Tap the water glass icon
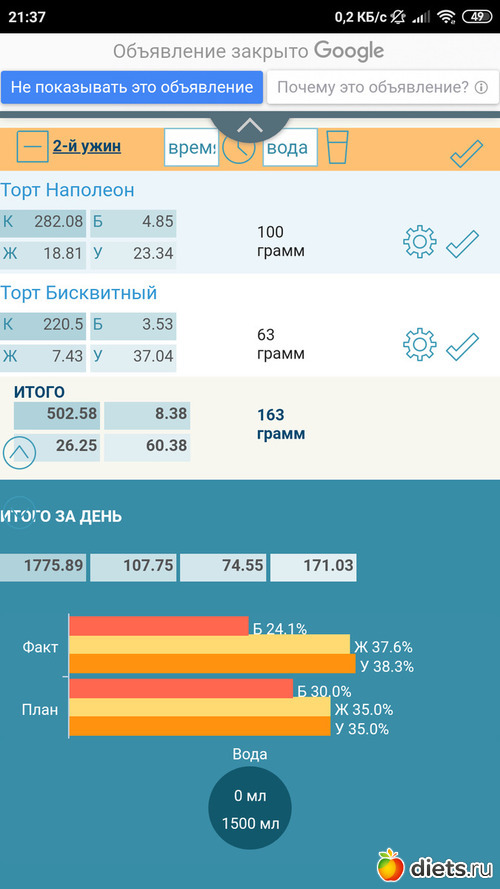This screenshot has height=889, width=500. 337,147
